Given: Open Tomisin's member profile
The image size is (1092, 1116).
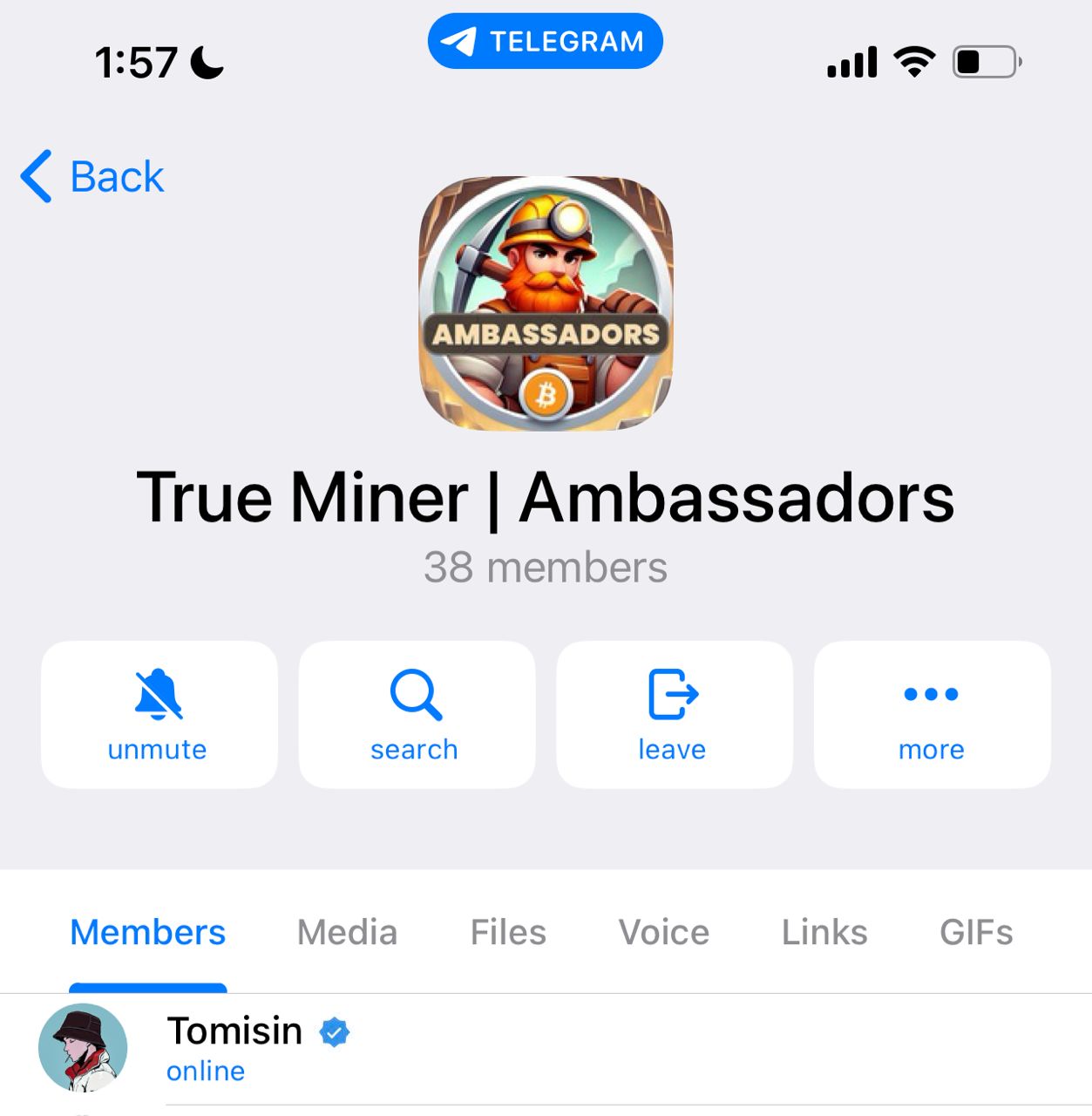Looking at the screenshot, I should [234, 1046].
